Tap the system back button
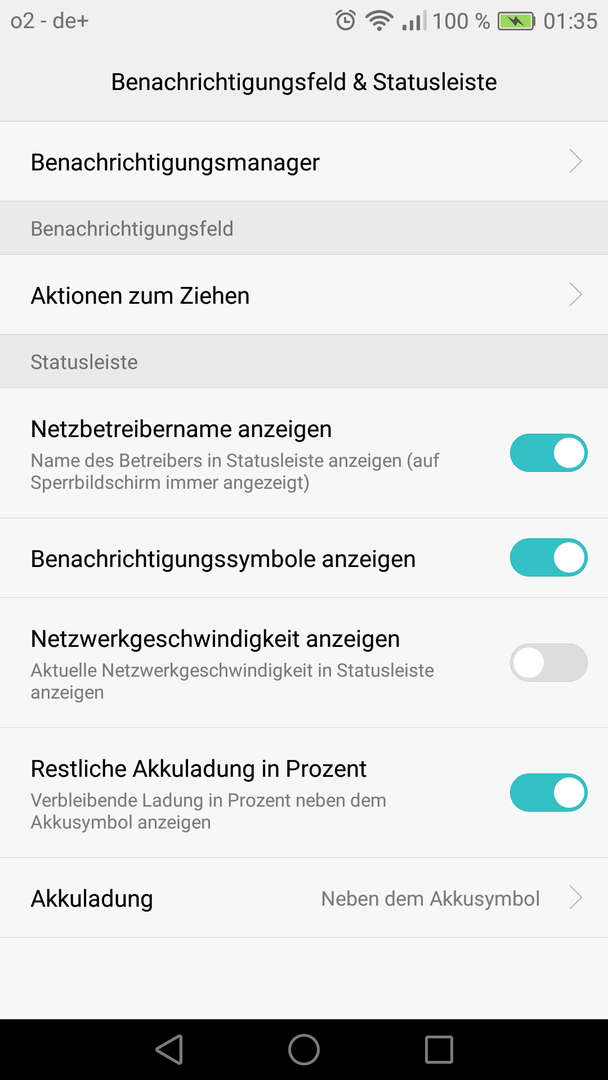 tap(169, 1049)
